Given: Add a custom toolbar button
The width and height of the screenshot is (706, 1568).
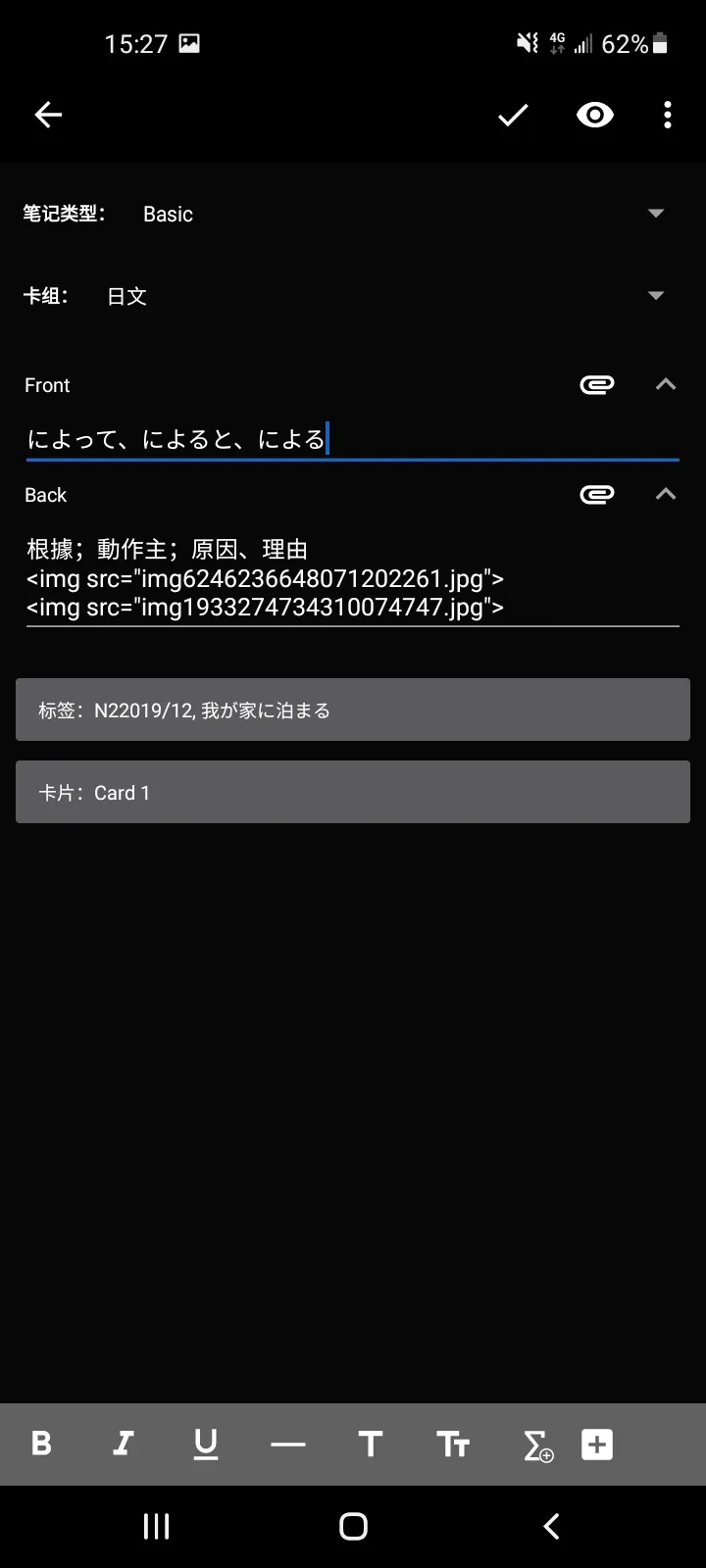Looking at the screenshot, I should (x=597, y=1444).
